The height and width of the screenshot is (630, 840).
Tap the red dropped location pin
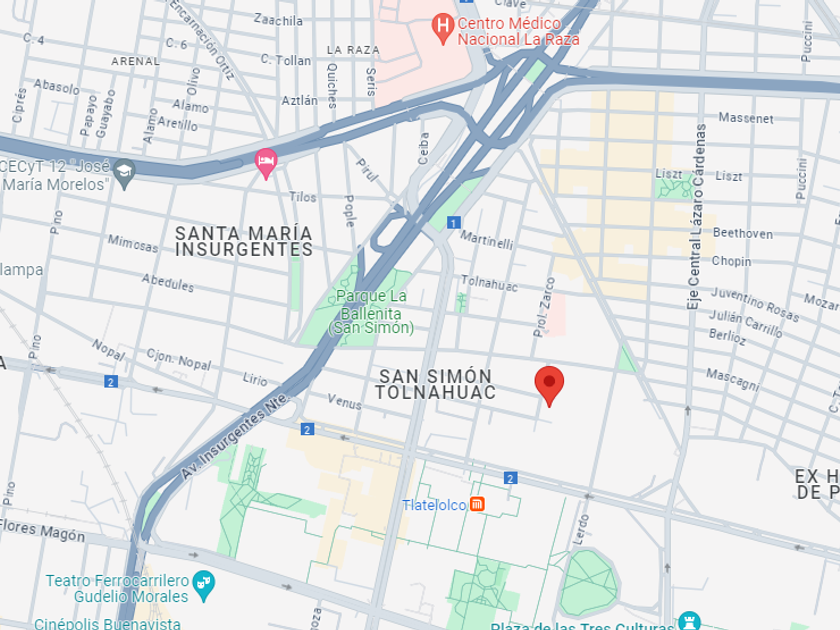pos(549,386)
